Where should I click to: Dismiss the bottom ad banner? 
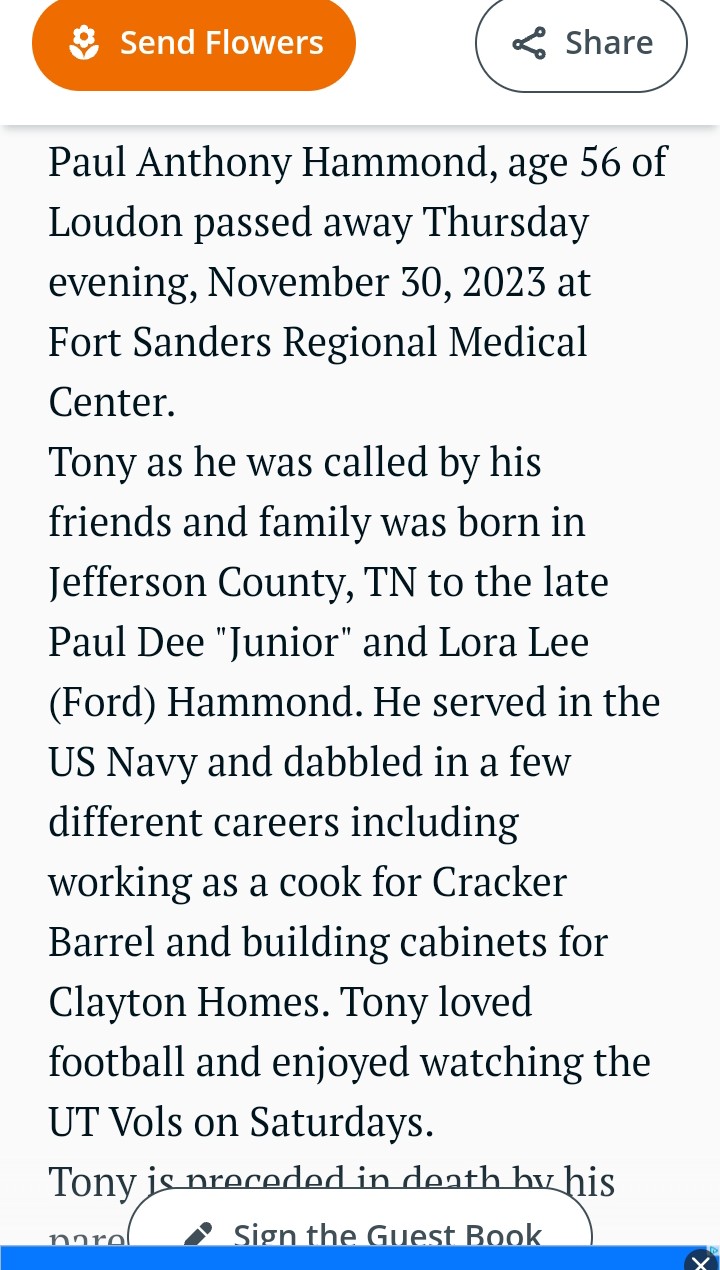702,1260
